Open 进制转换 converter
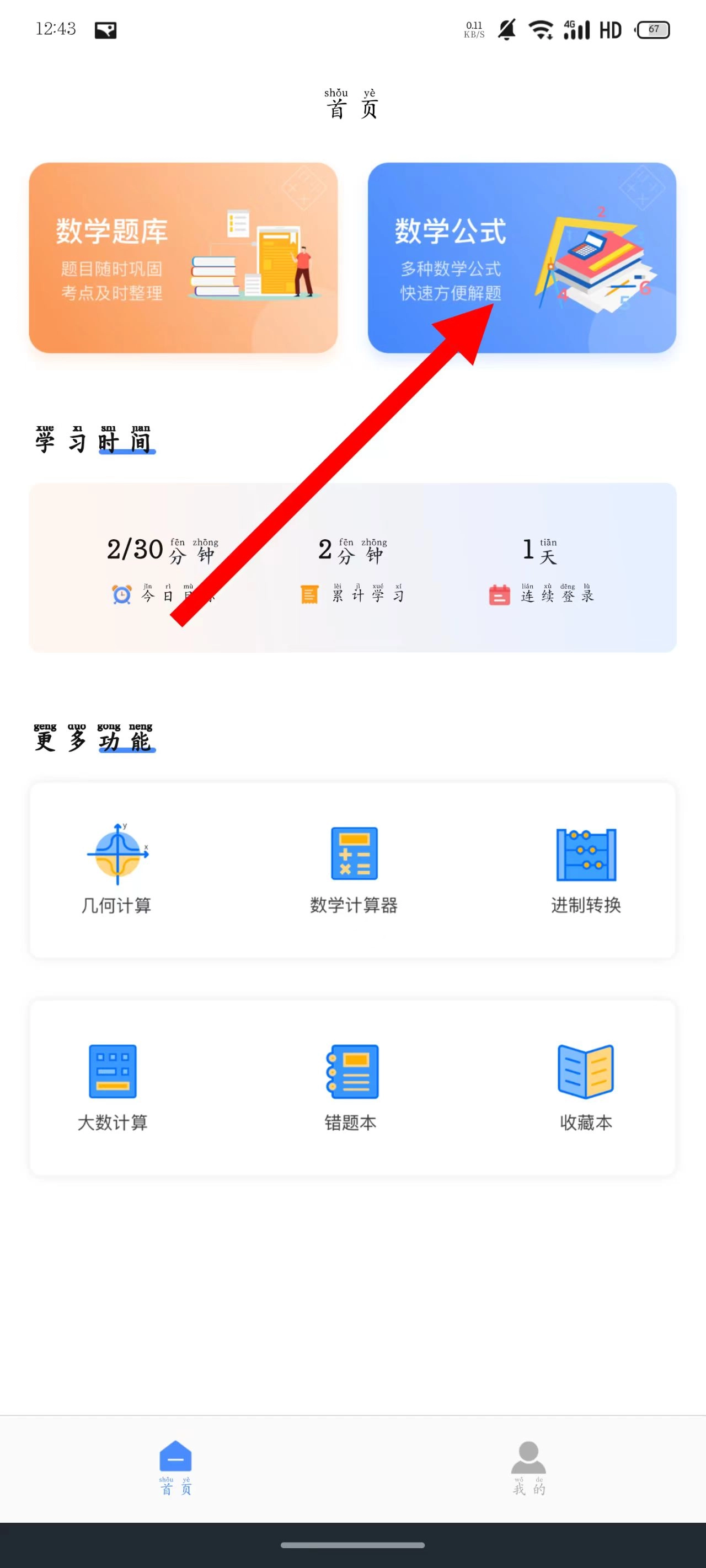Screen dimensions: 706x1568 point(586,868)
